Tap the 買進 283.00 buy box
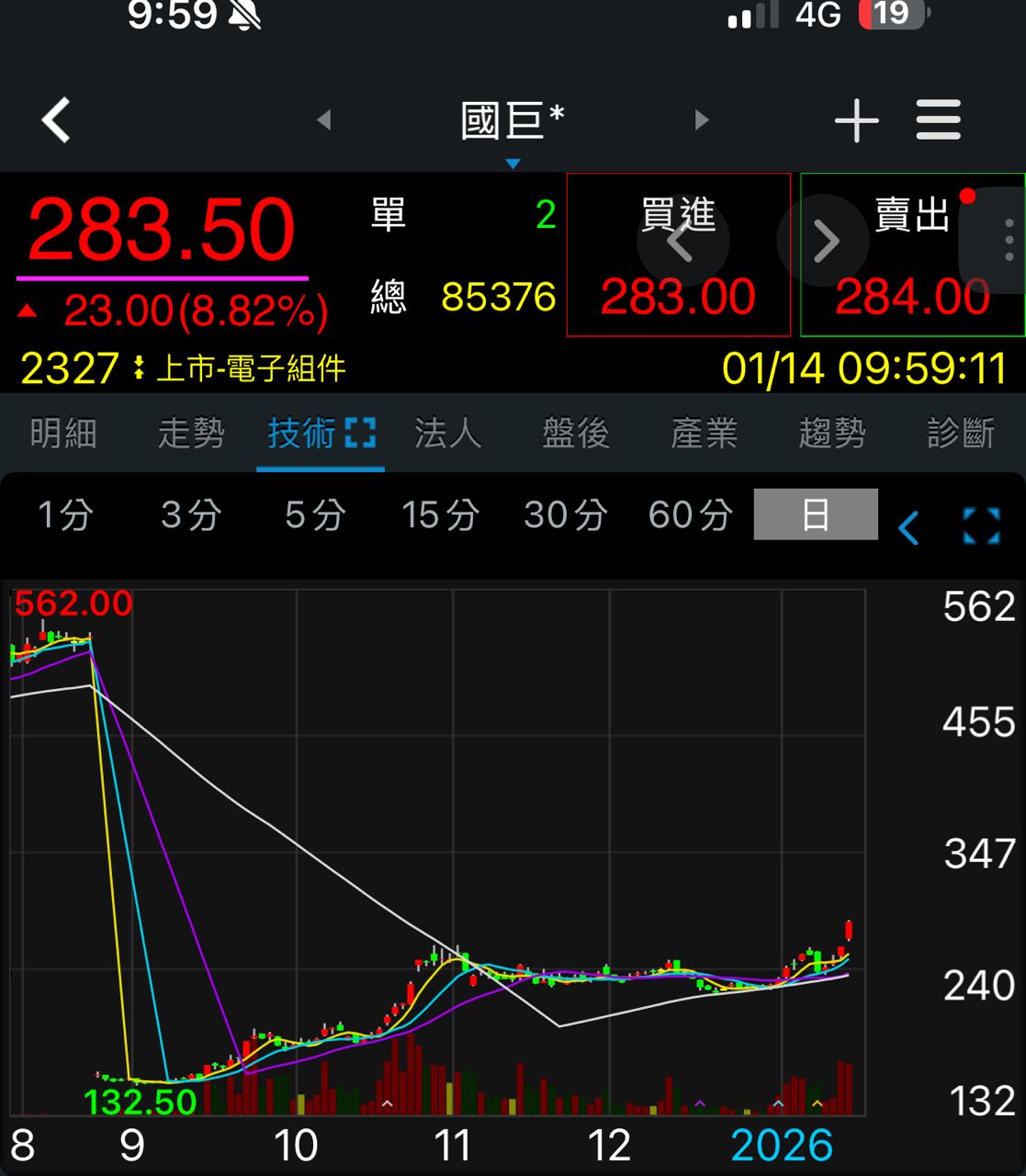The width and height of the screenshot is (1026, 1176). (x=678, y=255)
